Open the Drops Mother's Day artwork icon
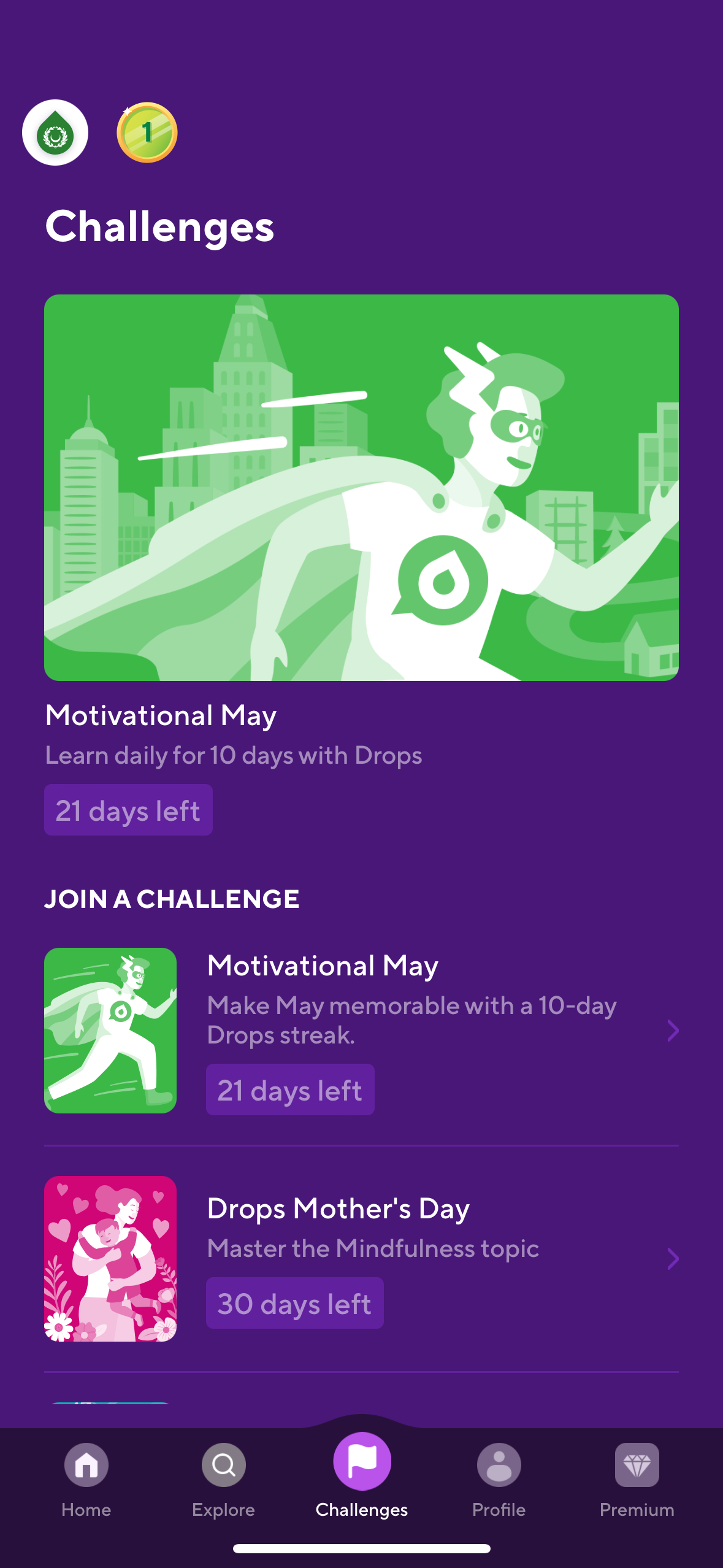This screenshot has height=1568, width=723. (110, 1259)
